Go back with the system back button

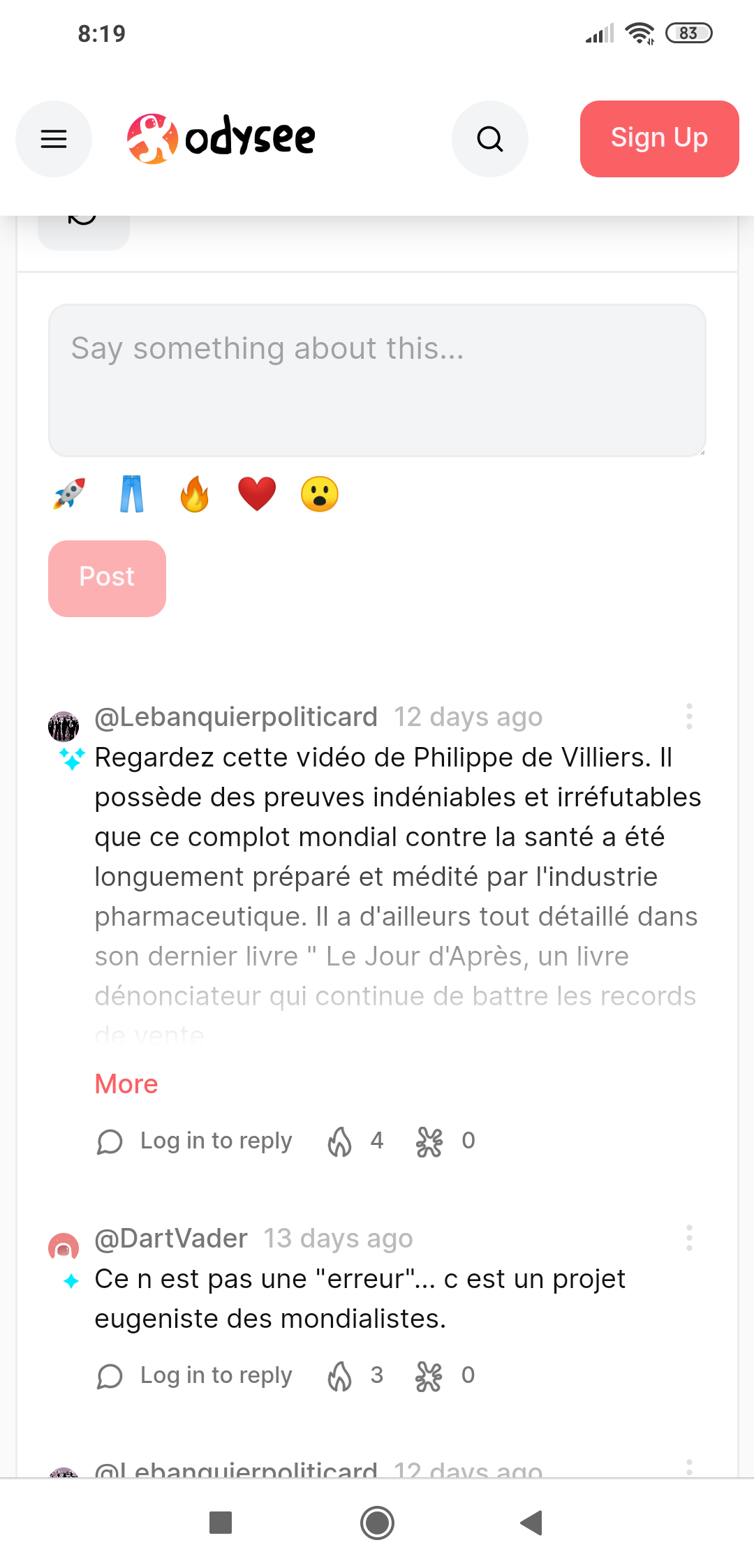coord(531,1523)
